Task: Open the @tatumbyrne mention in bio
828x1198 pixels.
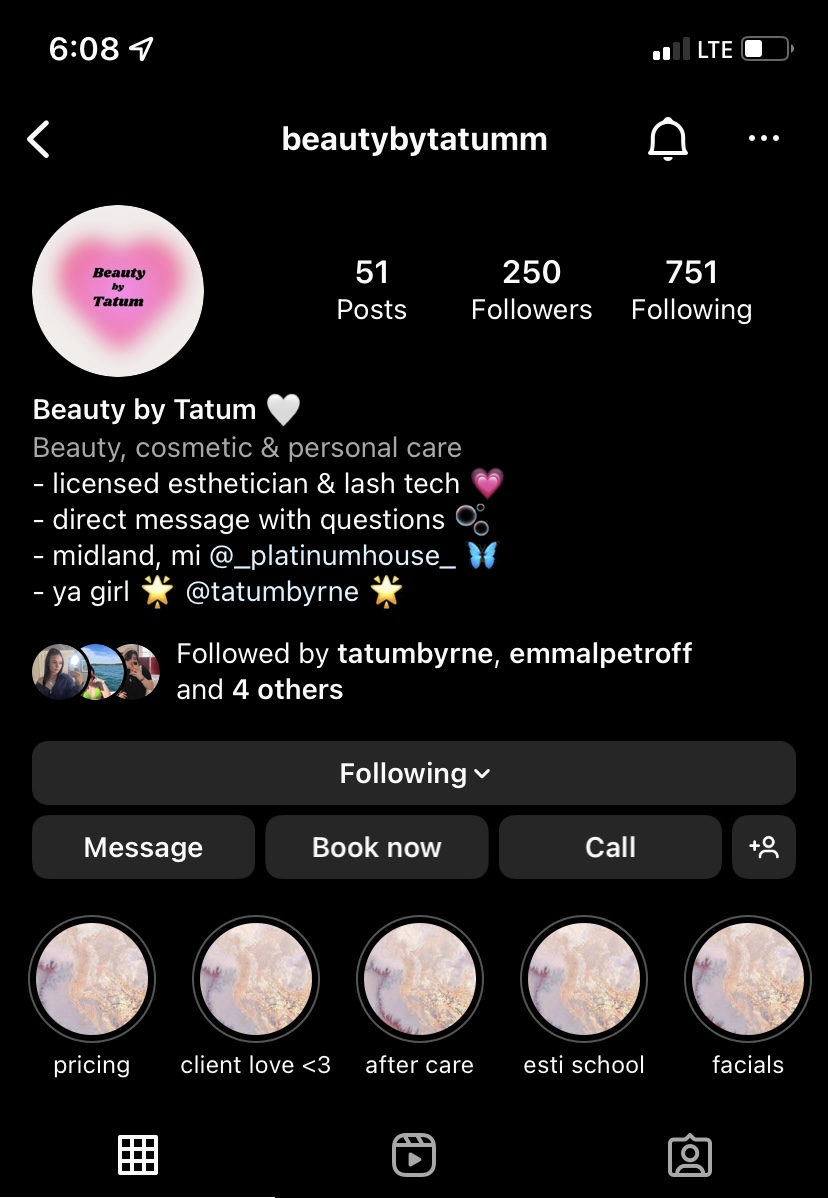Action: (x=272, y=592)
